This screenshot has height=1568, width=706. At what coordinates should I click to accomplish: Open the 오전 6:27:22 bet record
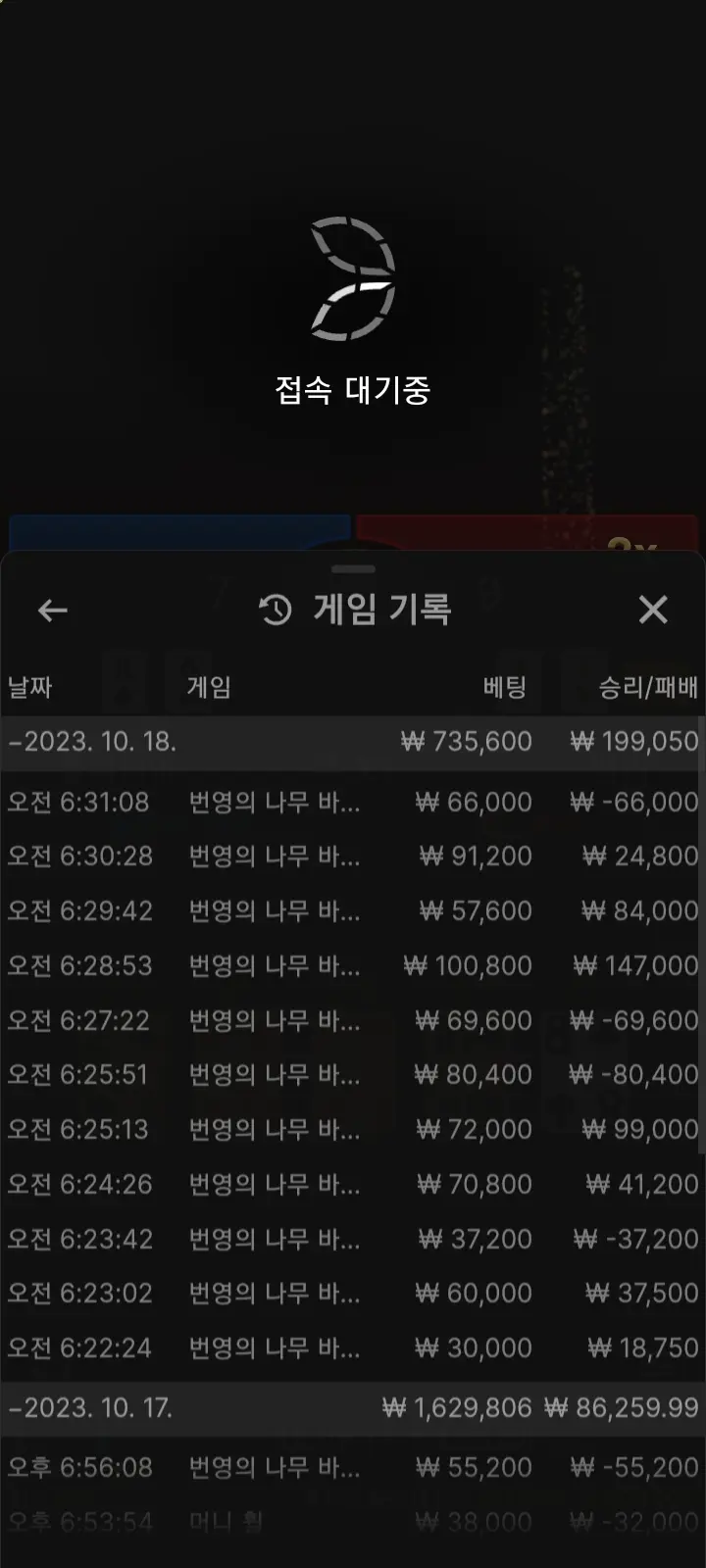tap(353, 1021)
